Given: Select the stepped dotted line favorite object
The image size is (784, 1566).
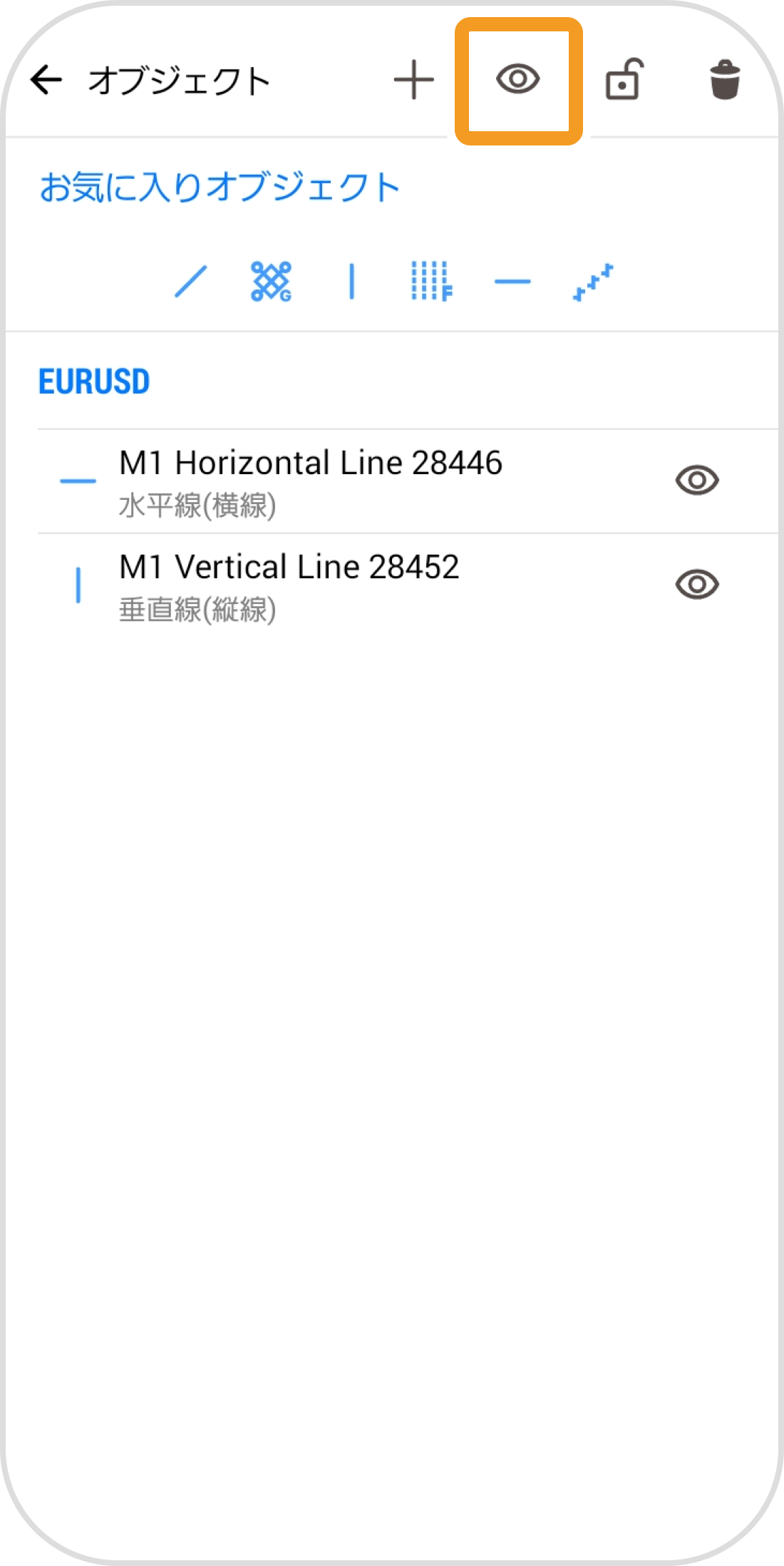Looking at the screenshot, I should coord(593,281).
